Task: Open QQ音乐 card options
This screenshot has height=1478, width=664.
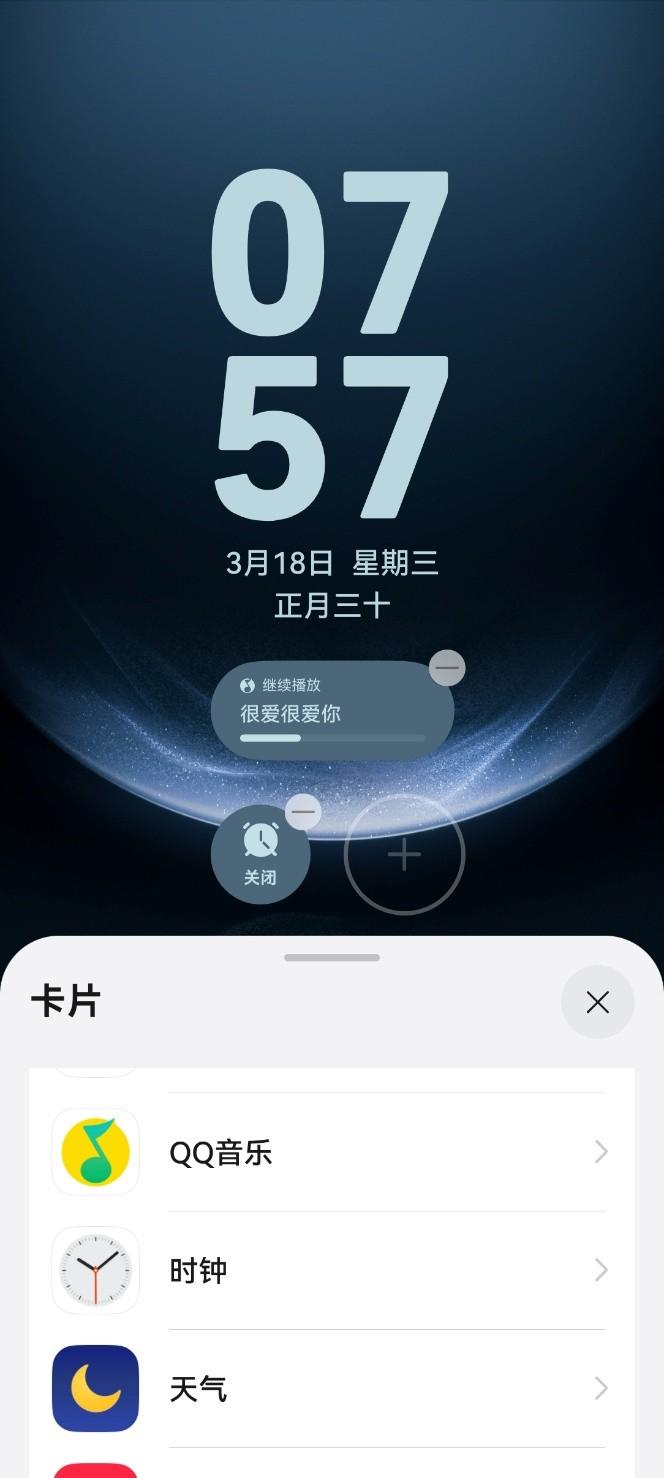Action: 330,1152
